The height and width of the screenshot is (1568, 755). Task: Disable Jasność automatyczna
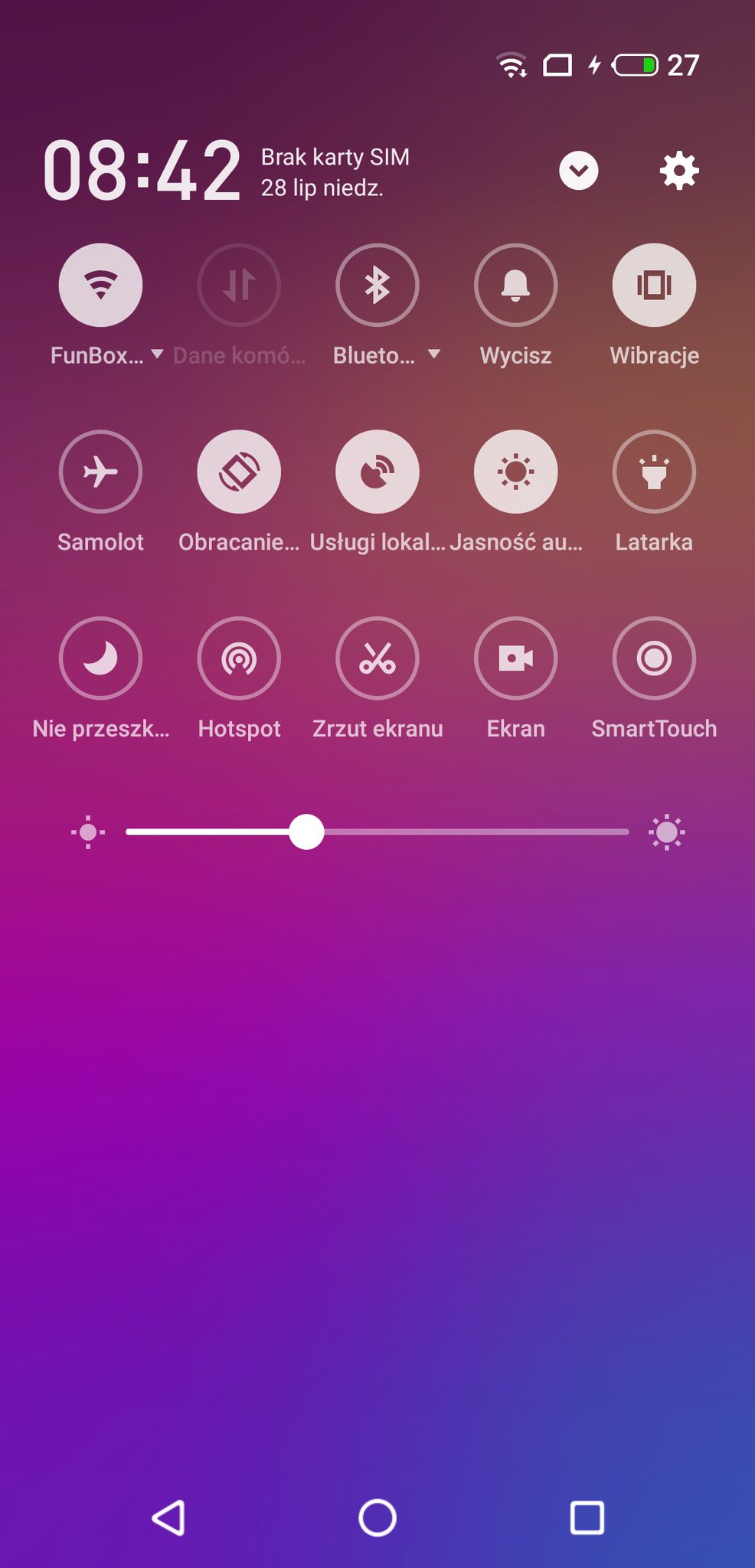click(x=515, y=472)
